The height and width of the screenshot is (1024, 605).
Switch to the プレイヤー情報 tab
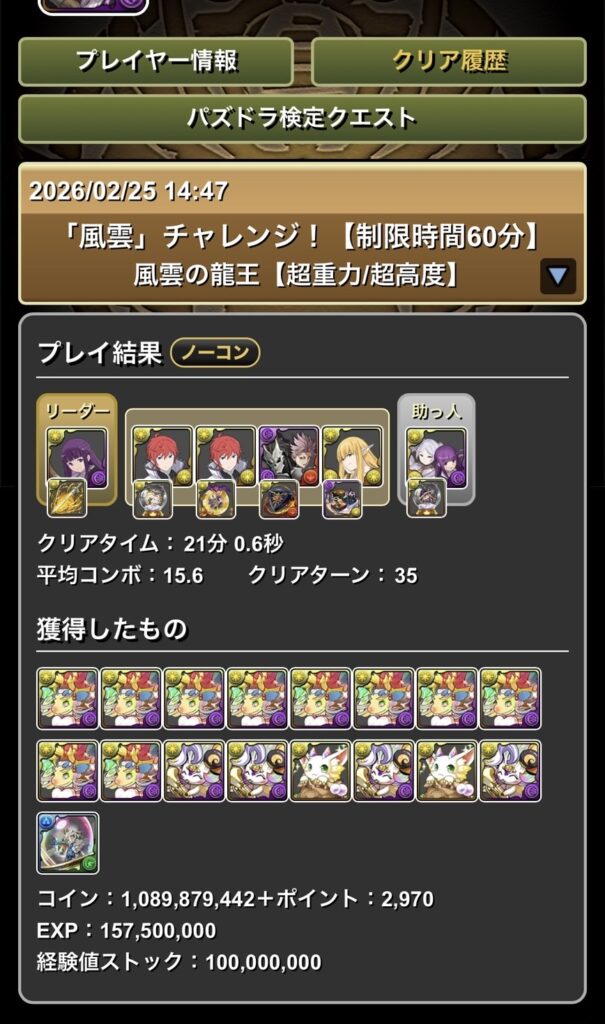click(156, 61)
